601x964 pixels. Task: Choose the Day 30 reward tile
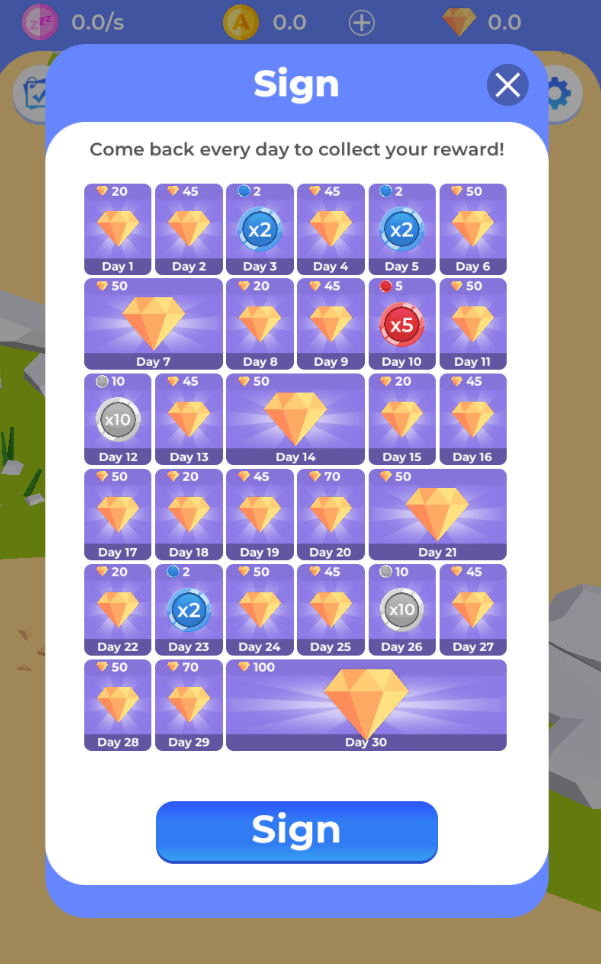click(x=366, y=705)
